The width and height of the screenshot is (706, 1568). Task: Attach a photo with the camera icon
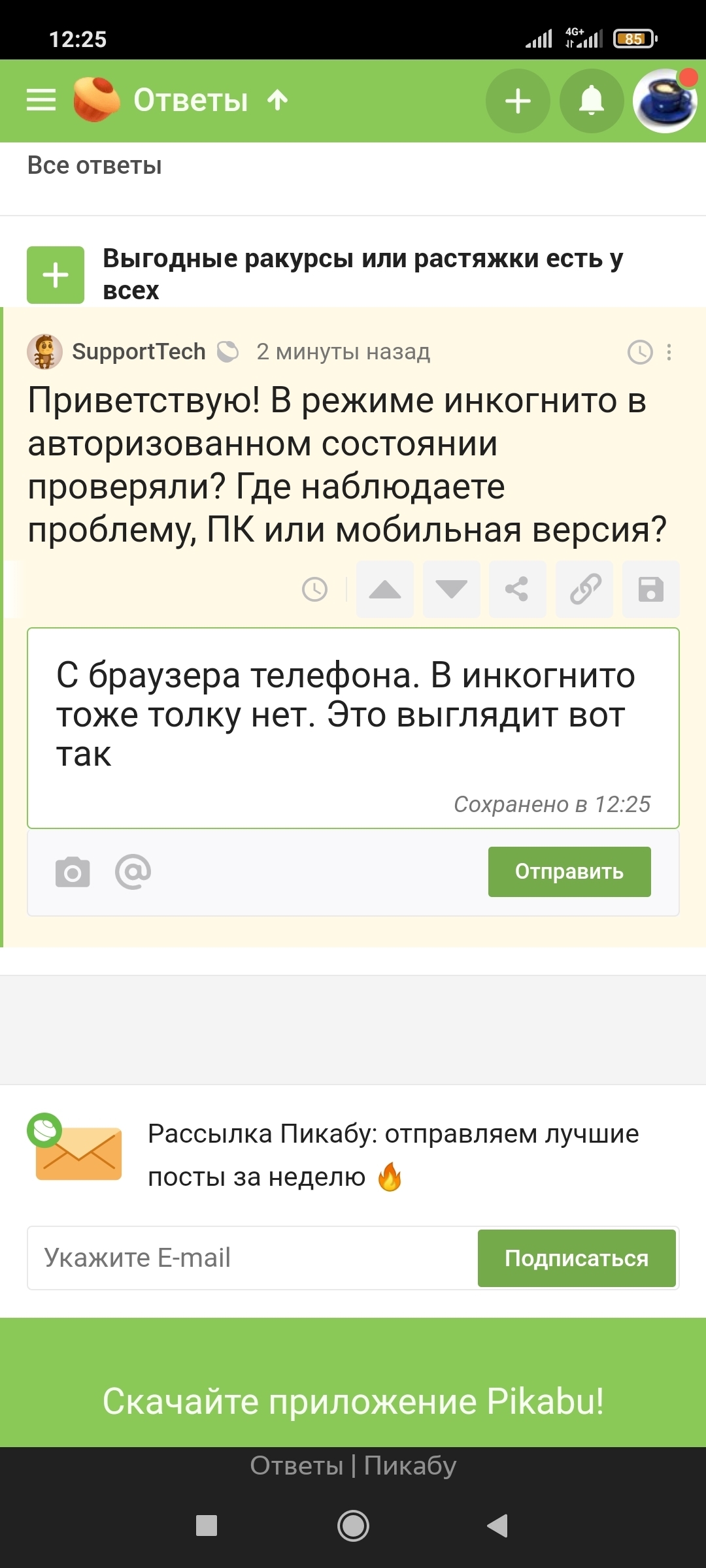73,872
